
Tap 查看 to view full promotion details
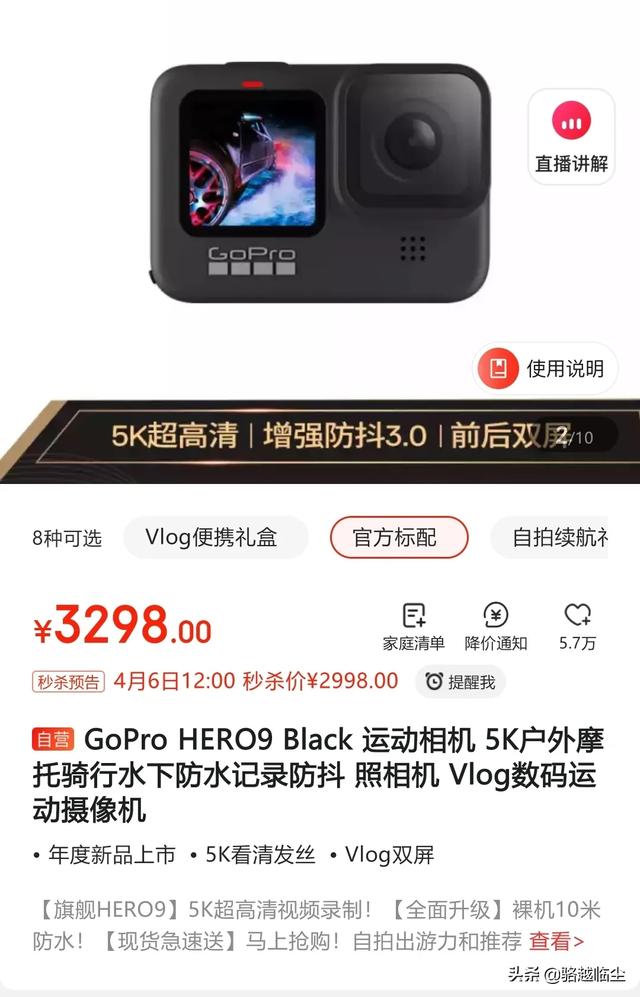pyautogui.click(x=556, y=941)
